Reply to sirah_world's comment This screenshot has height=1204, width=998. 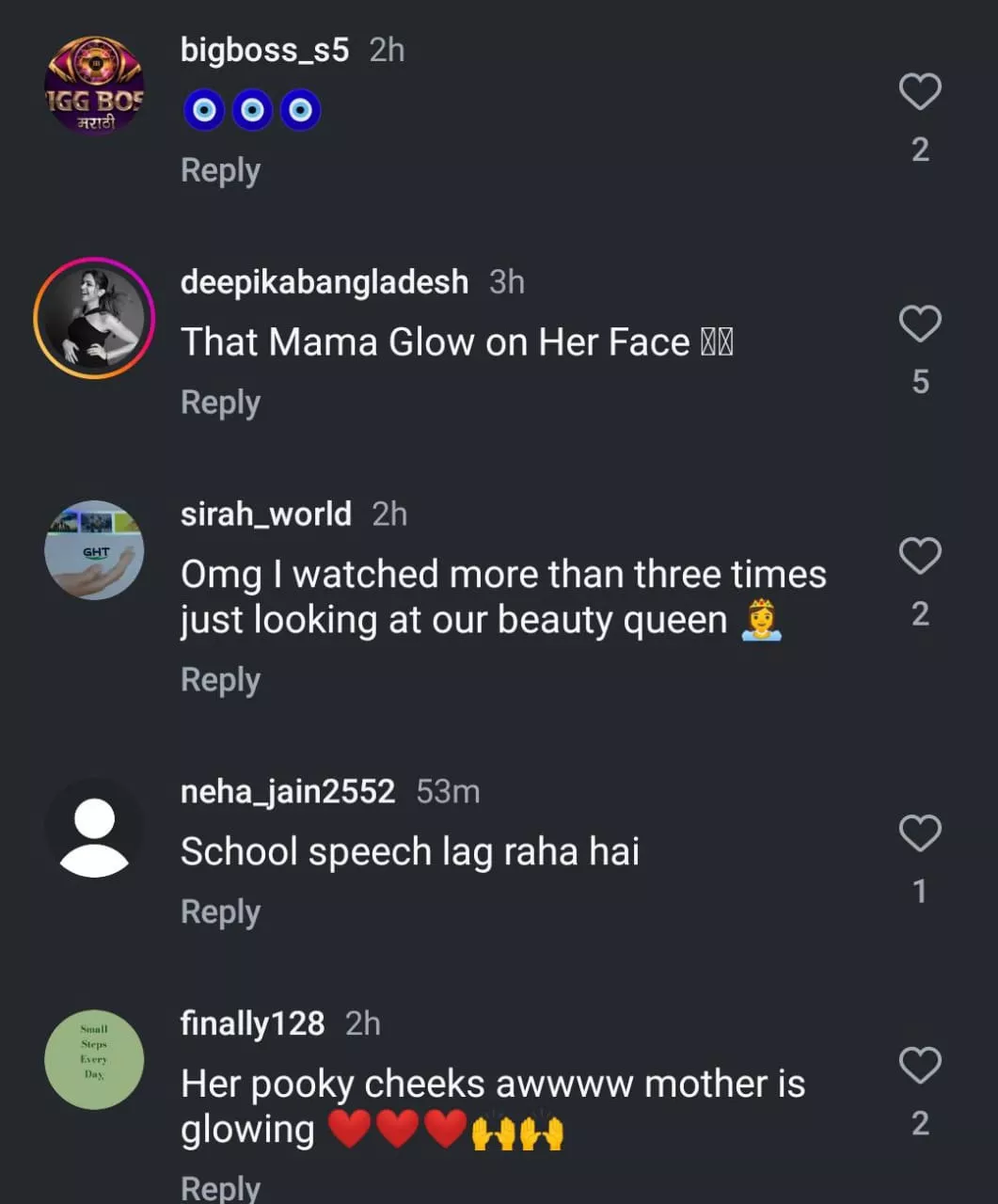coord(220,680)
